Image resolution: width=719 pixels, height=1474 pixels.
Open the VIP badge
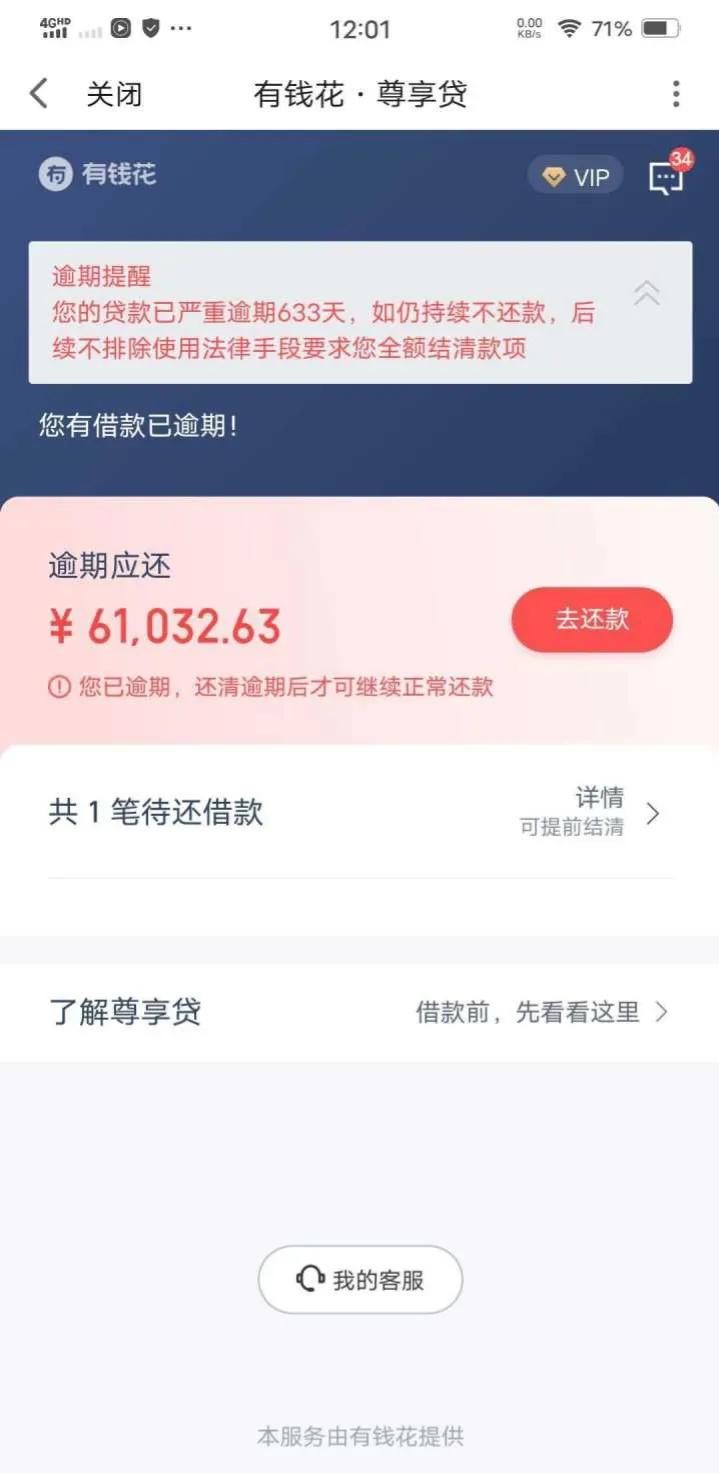click(576, 177)
